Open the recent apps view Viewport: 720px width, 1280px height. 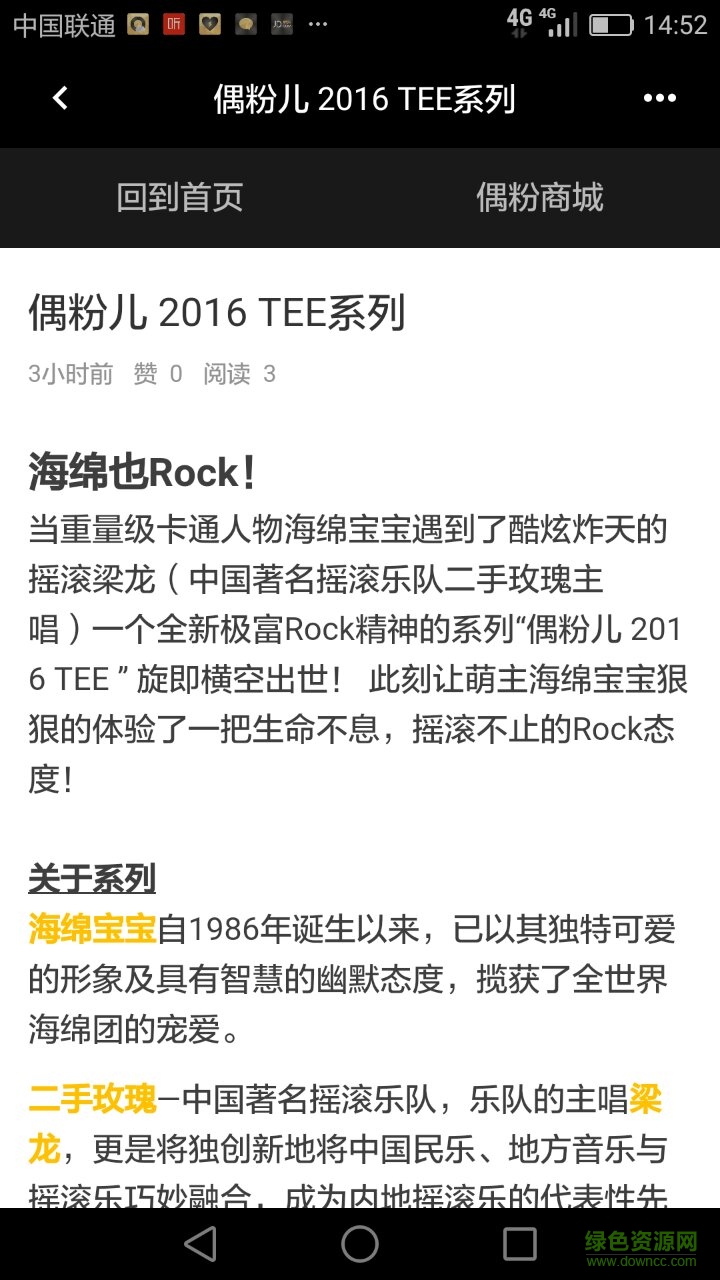[x=519, y=1244]
